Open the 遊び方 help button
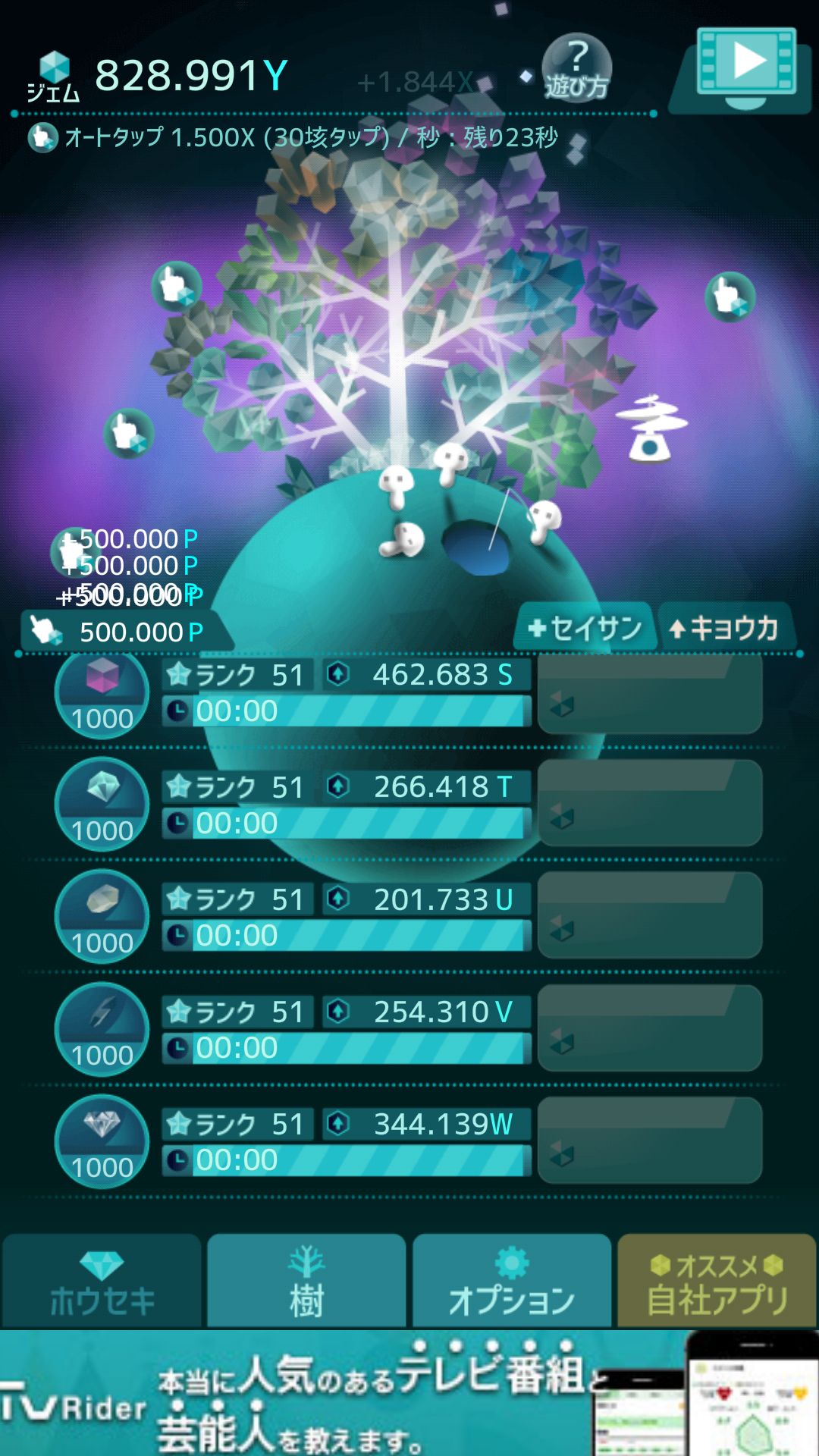The width and height of the screenshot is (819, 1456). click(x=576, y=69)
